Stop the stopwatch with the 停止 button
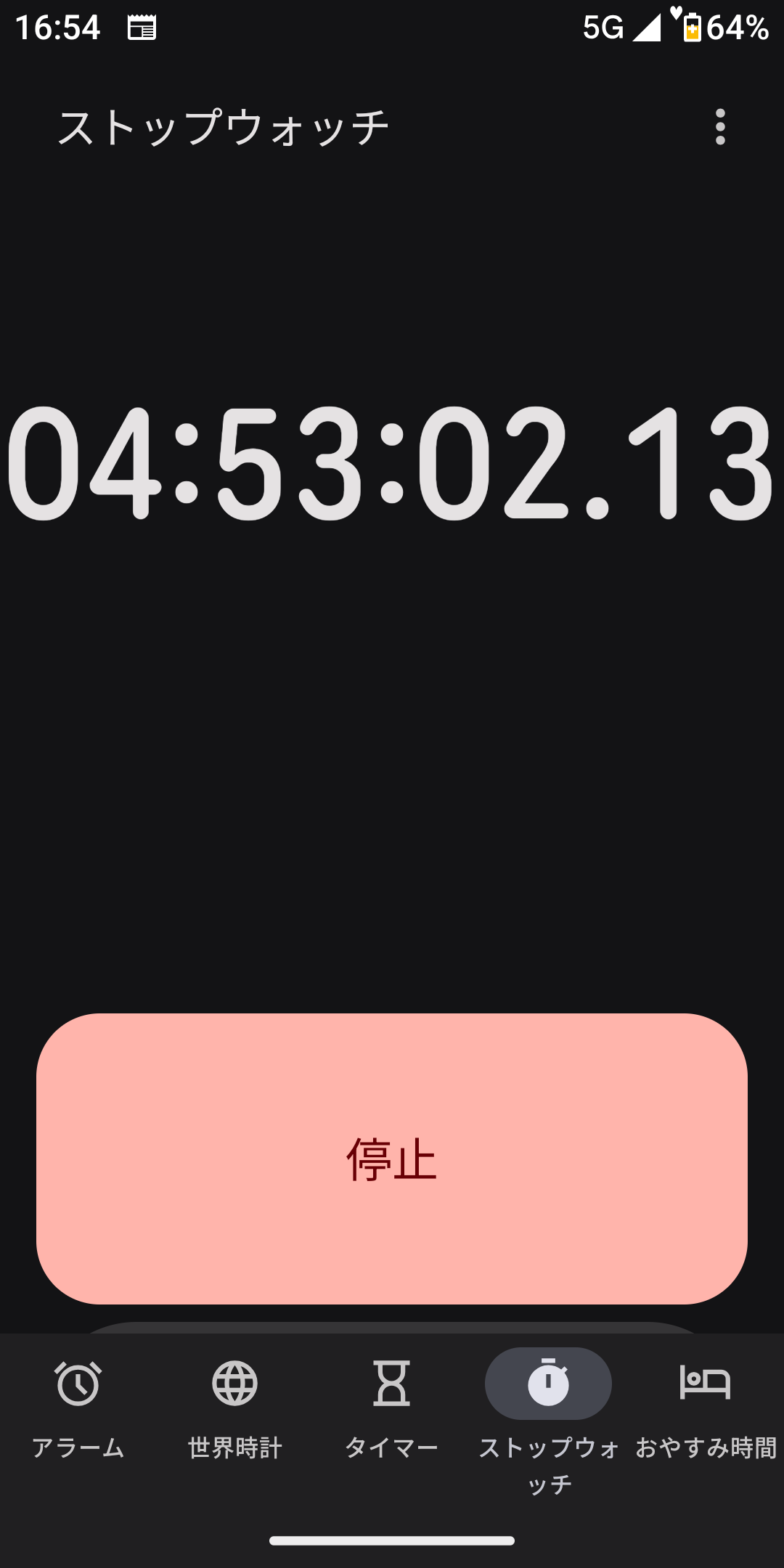Image resolution: width=784 pixels, height=1568 pixels. pos(392,1159)
